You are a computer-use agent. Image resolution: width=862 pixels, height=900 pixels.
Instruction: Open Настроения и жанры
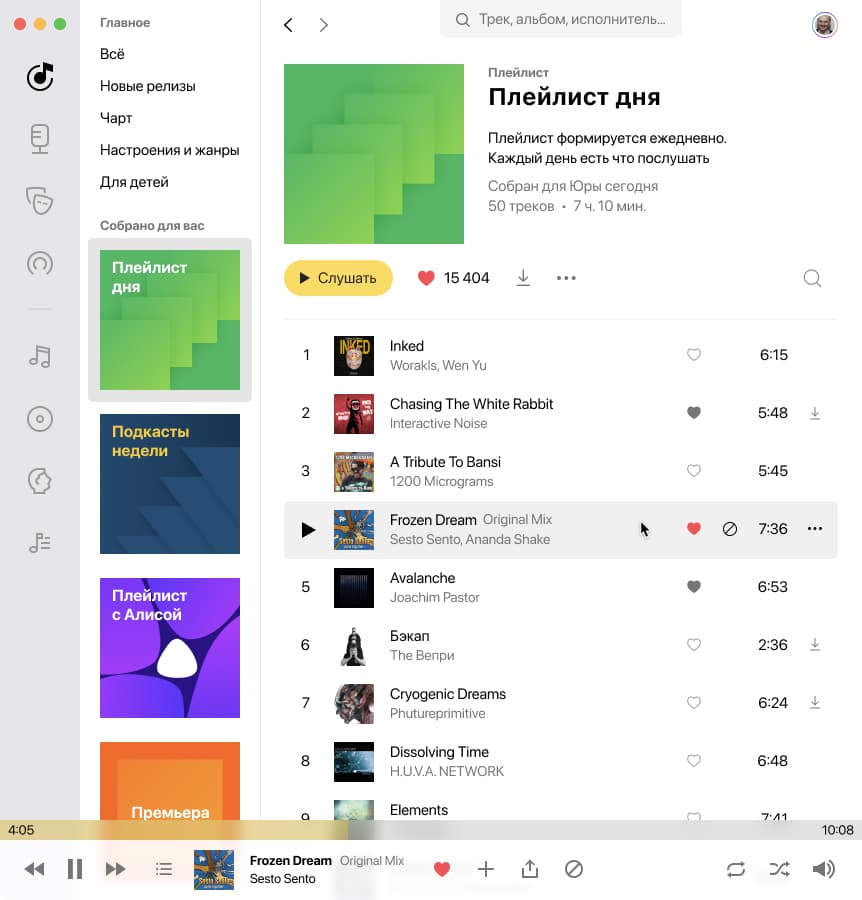[169, 150]
